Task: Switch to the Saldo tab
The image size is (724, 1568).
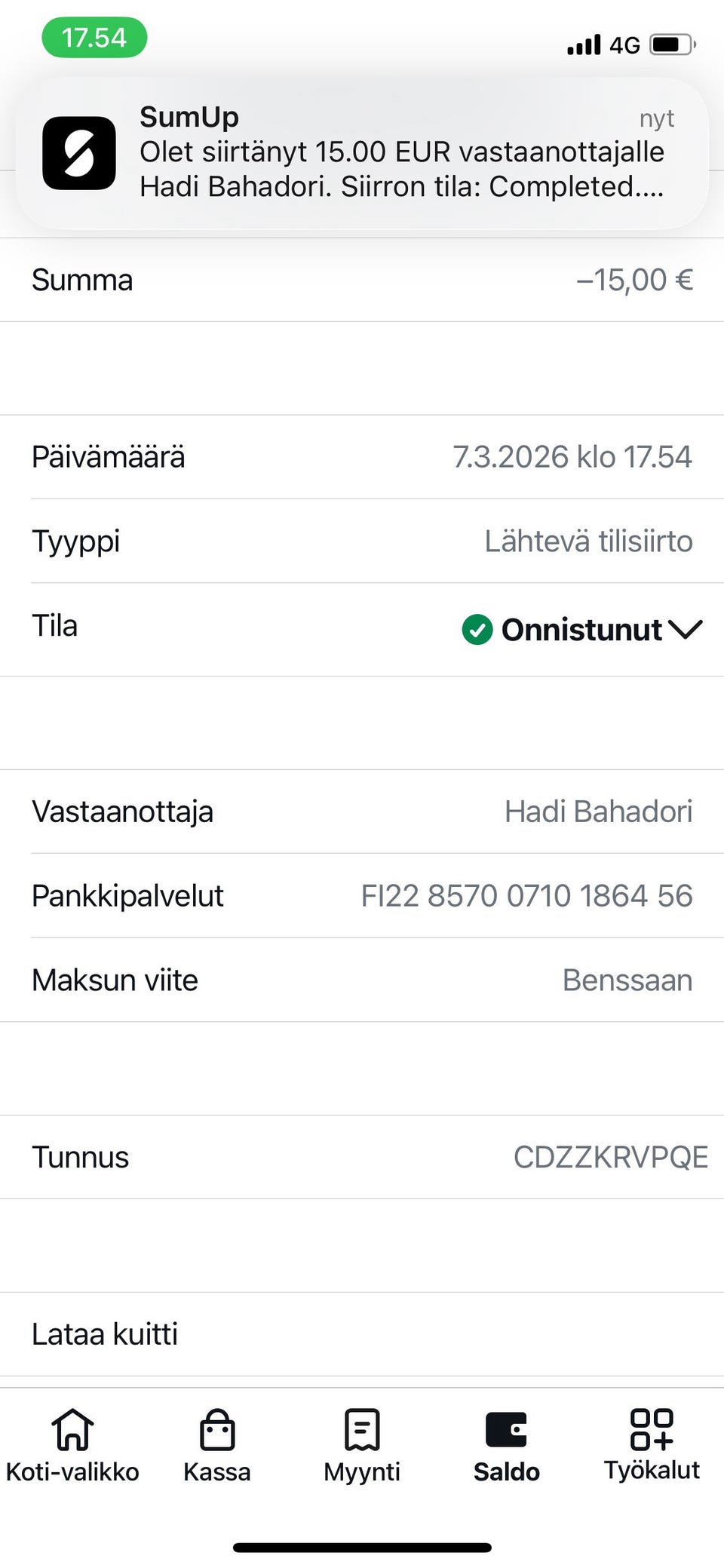Action: pyautogui.click(x=507, y=1444)
